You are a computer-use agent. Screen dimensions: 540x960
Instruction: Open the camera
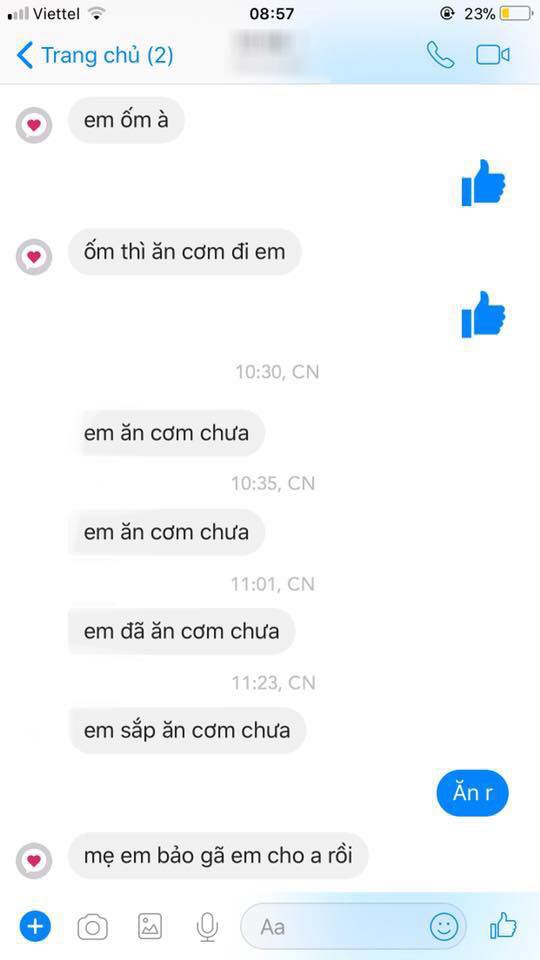[92, 927]
